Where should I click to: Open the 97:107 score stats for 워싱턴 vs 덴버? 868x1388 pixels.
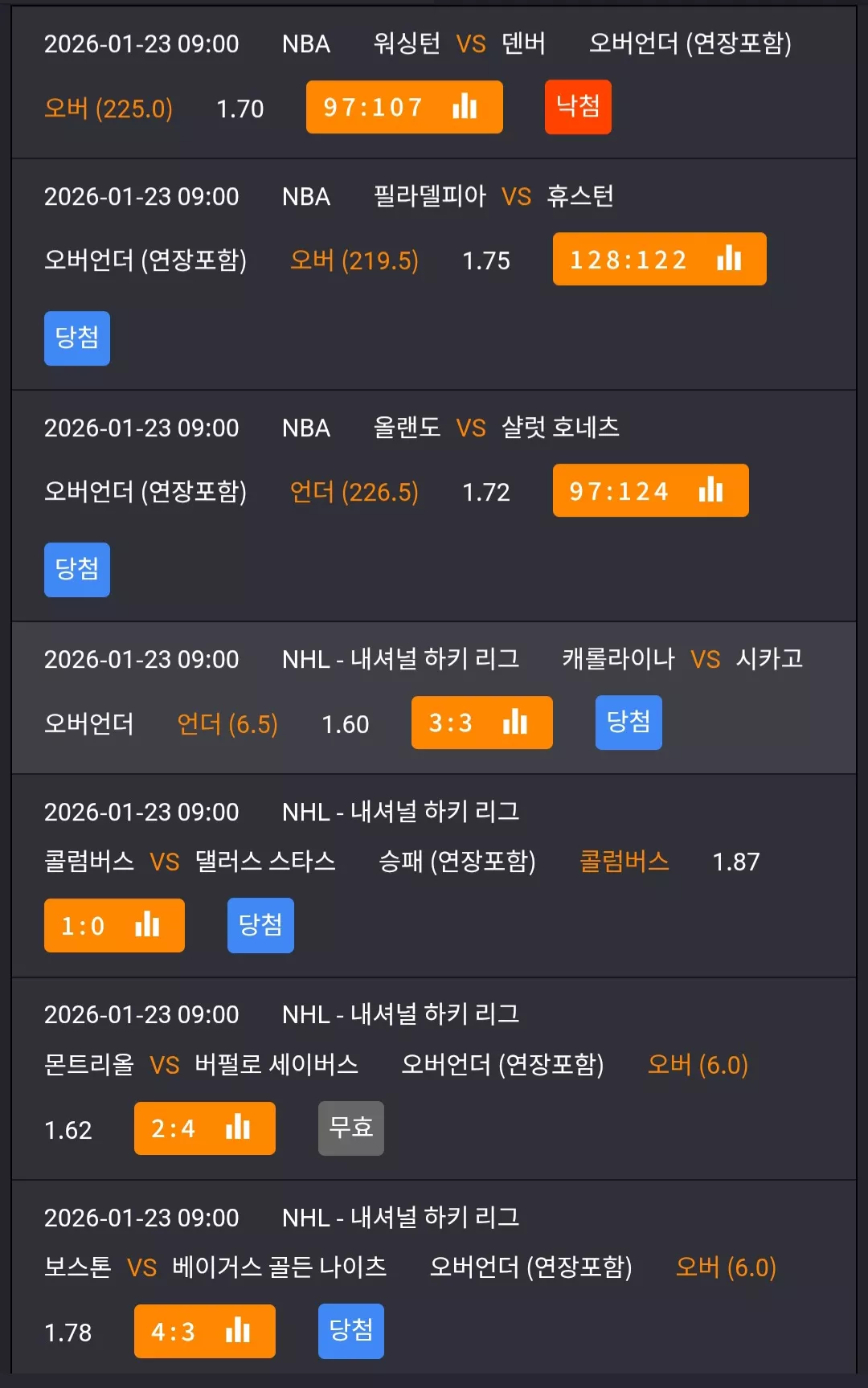pyautogui.click(x=404, y=107)
